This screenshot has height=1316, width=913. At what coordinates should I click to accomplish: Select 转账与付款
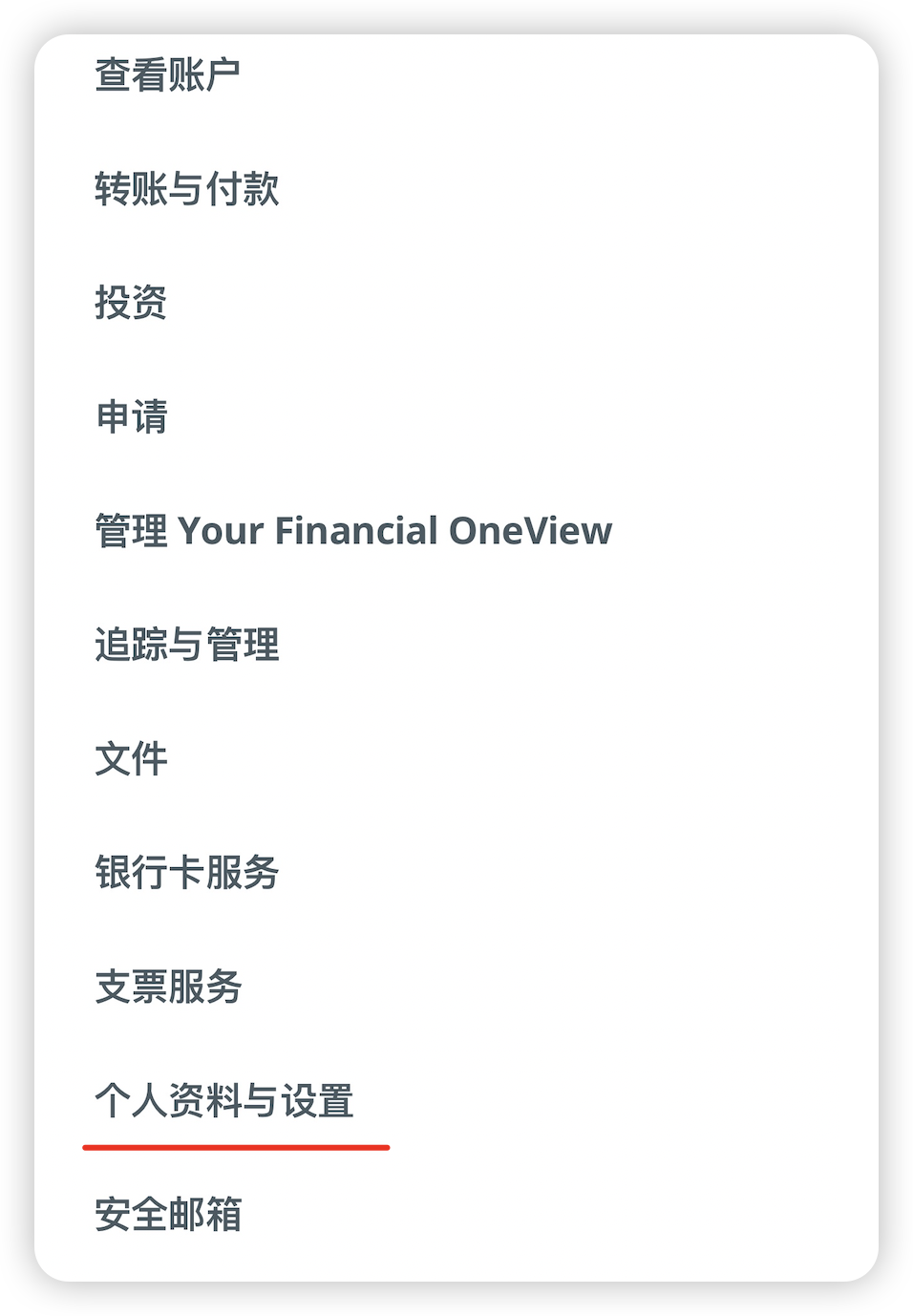coord(186,189)
